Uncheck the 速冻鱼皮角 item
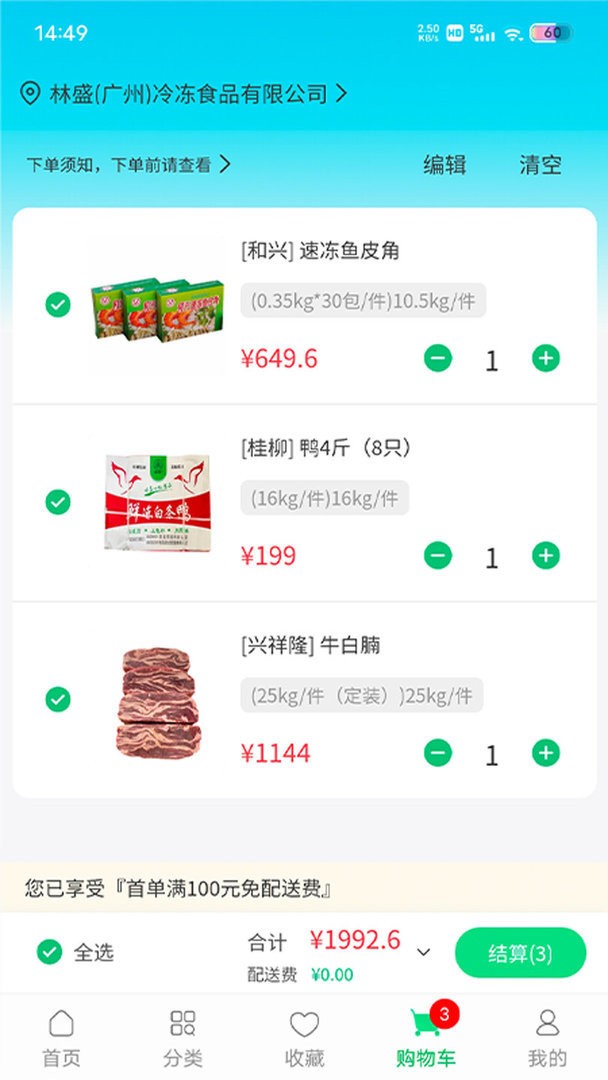Screen dimensions: 608x1080 pyautogui.click(x=58, y=305)
